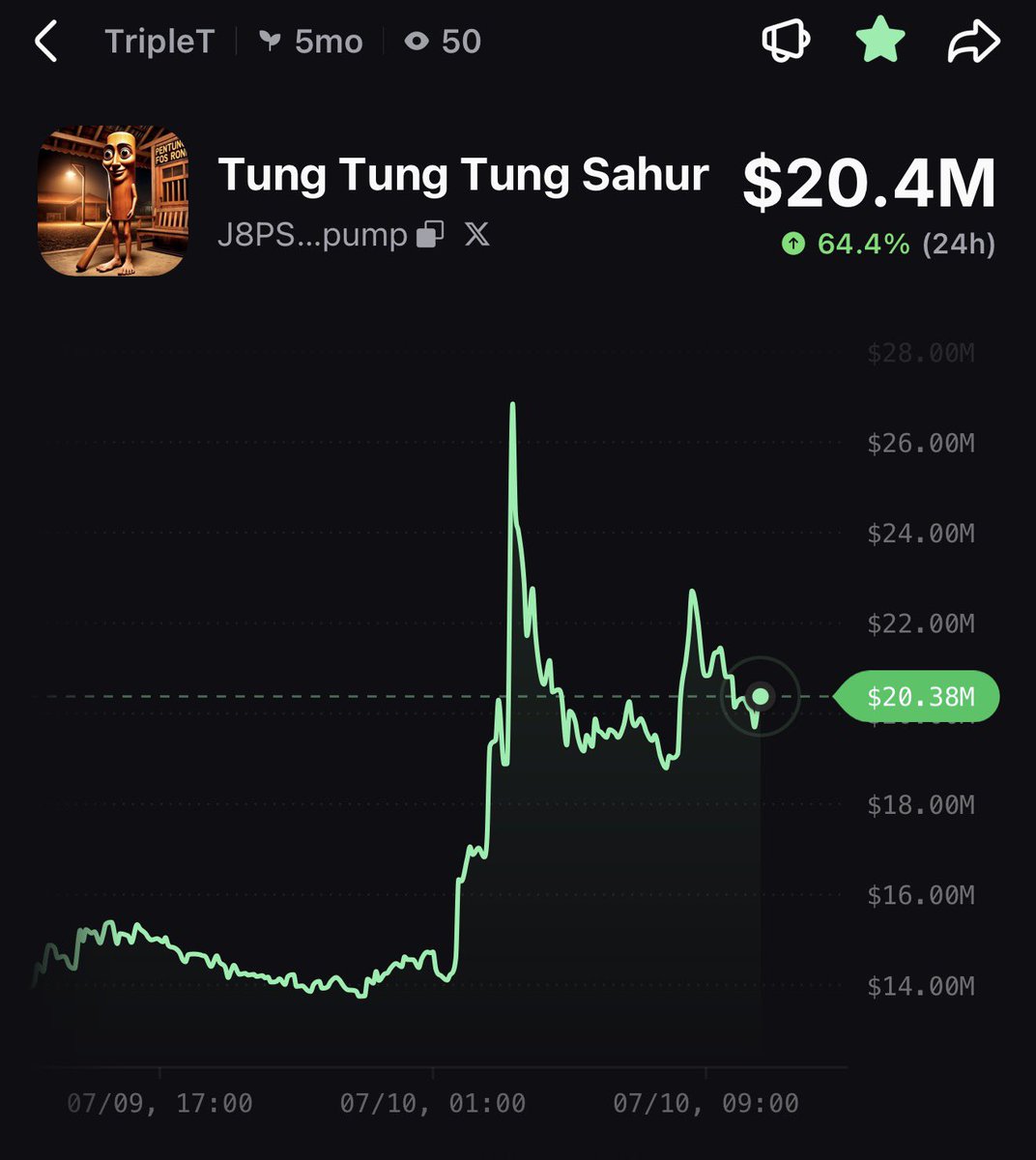Screen dimensions: 1036x1160
Task: Open the token's X profile link
Action: [476, 235]
